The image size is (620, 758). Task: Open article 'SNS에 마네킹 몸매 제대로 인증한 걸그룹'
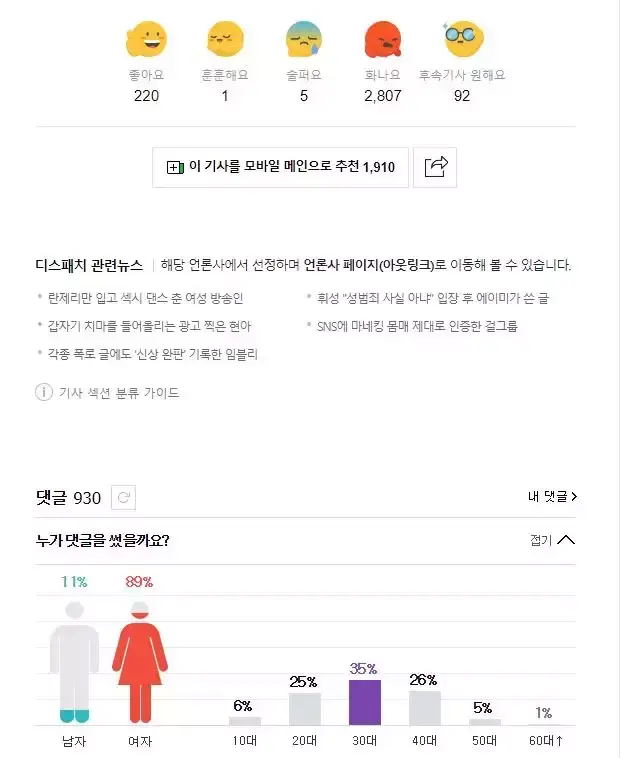pyautogui.click(x=417, y=326)
